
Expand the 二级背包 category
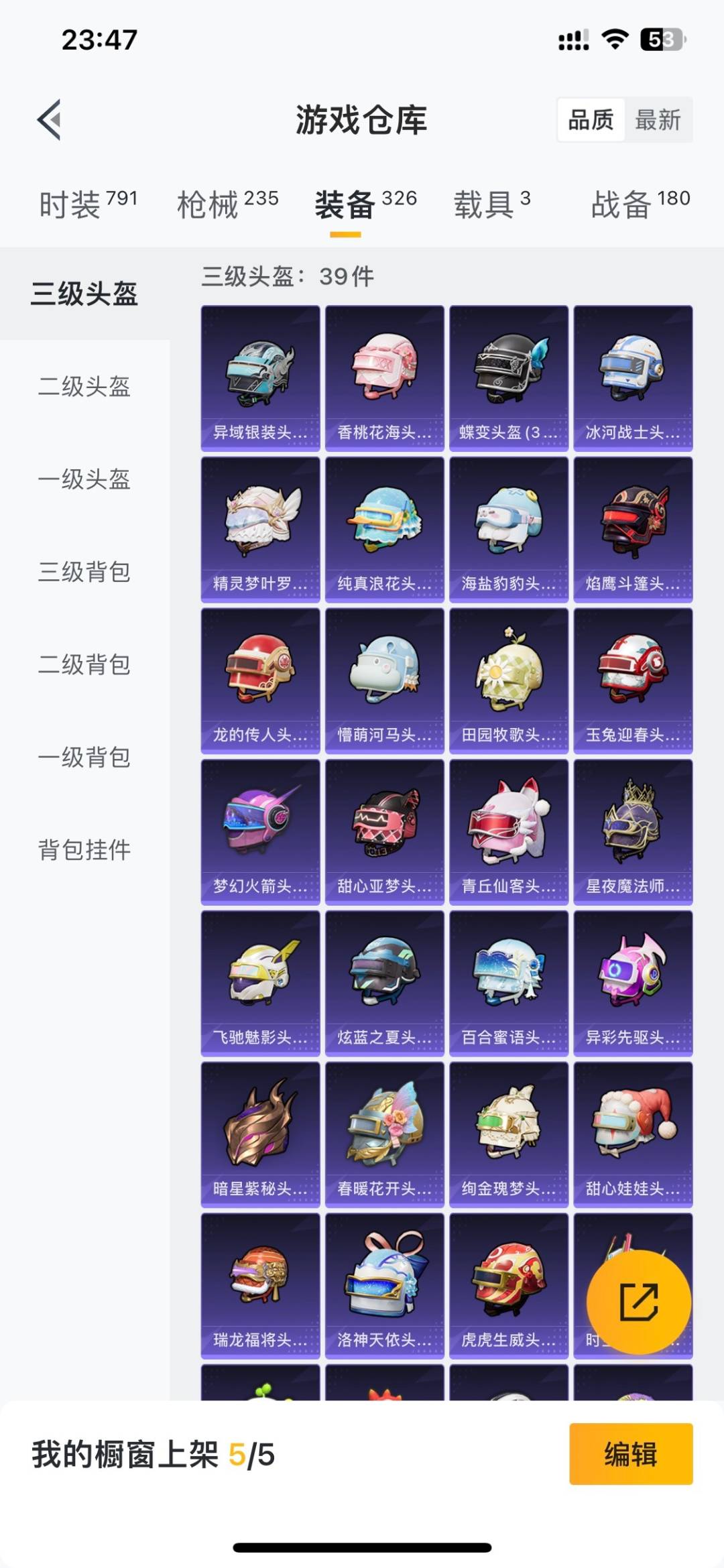[84, 666]
